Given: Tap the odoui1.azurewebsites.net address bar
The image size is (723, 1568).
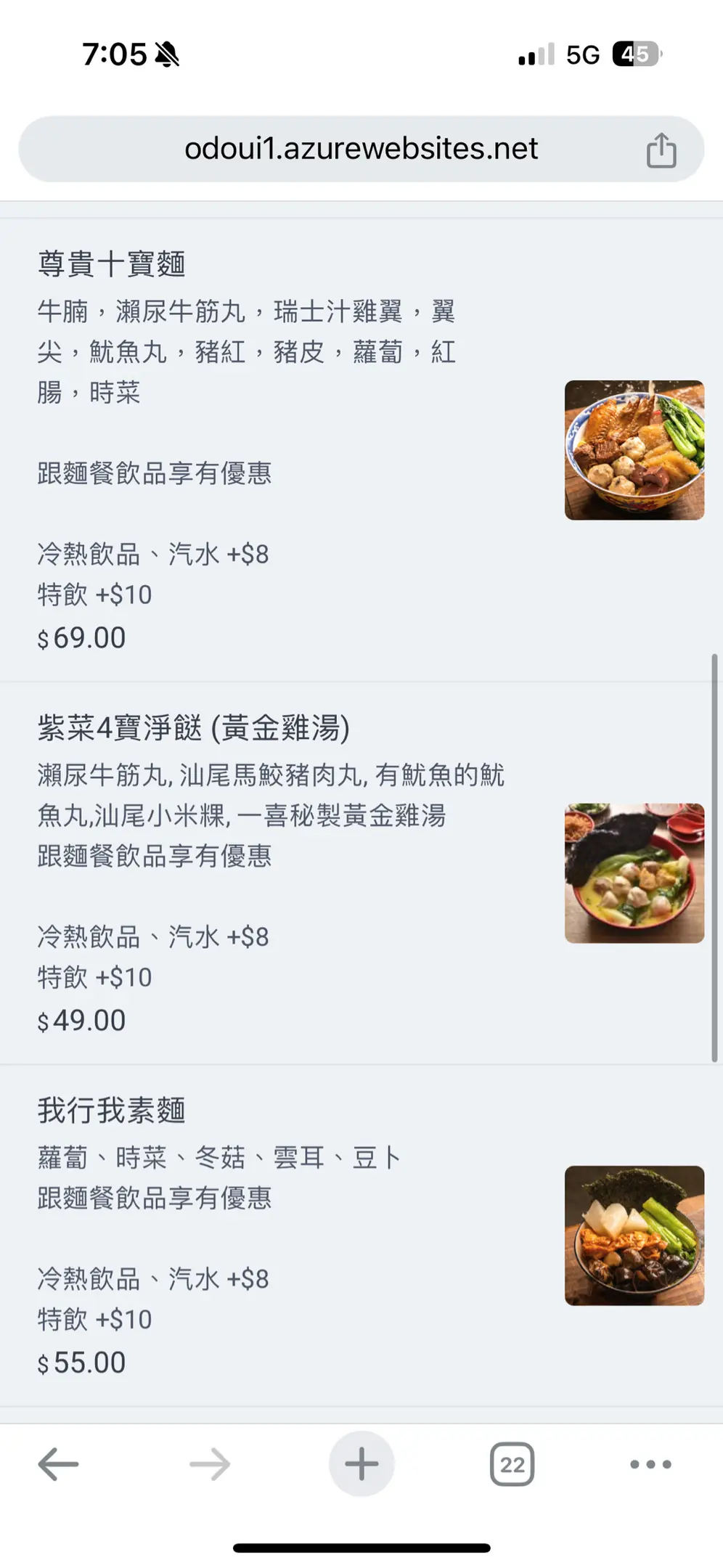Looking at the screenshot, I should pos(361,149).
